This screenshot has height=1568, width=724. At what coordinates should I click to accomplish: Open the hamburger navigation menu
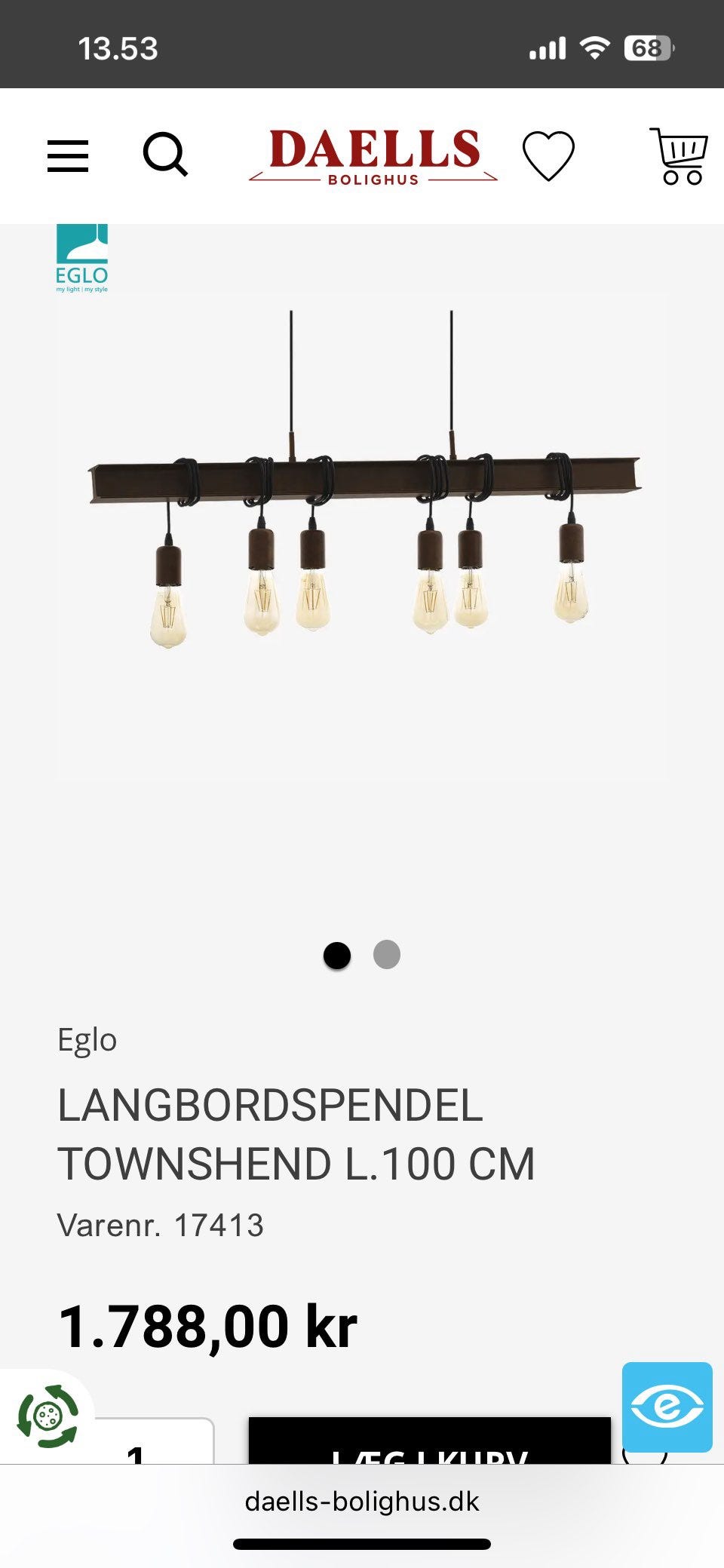(67, 156)
